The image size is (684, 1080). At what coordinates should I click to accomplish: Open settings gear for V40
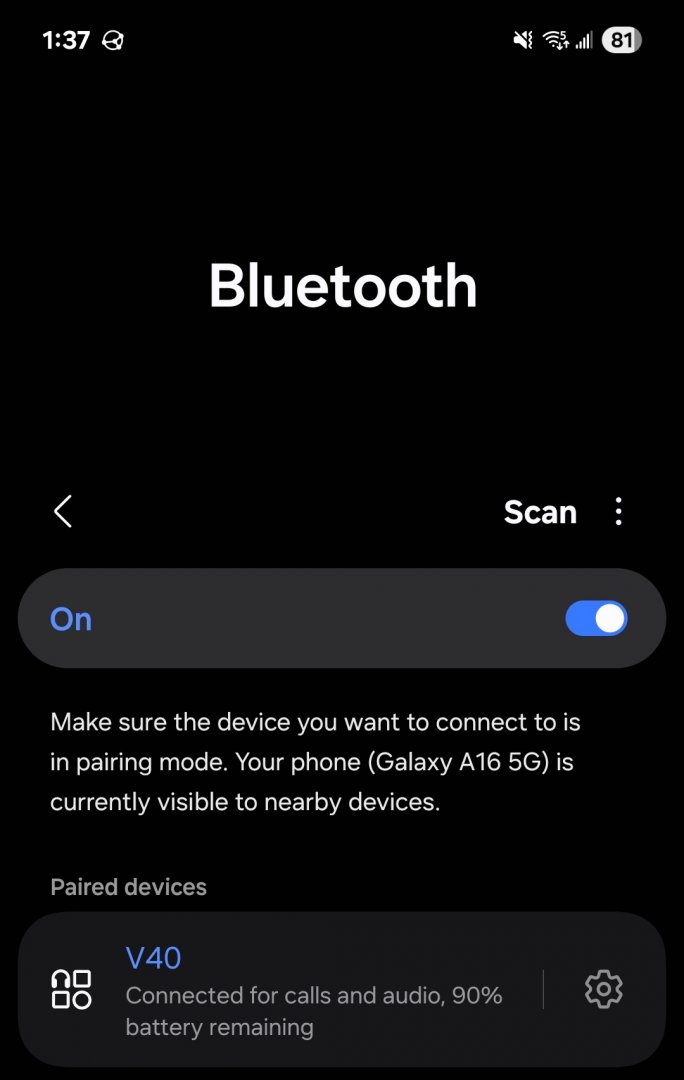(603, 989)
